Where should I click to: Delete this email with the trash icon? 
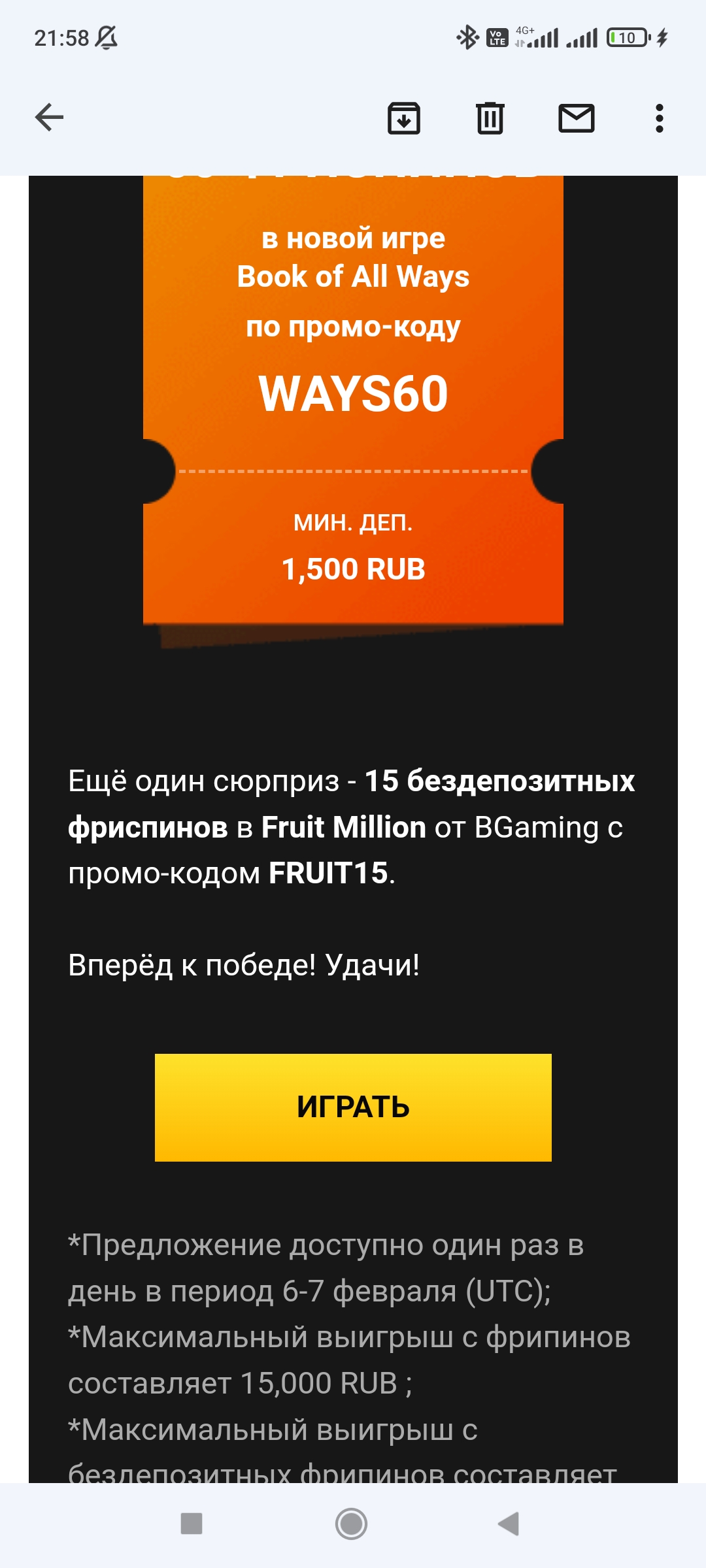pyautogui.click(x=490, y=118)
